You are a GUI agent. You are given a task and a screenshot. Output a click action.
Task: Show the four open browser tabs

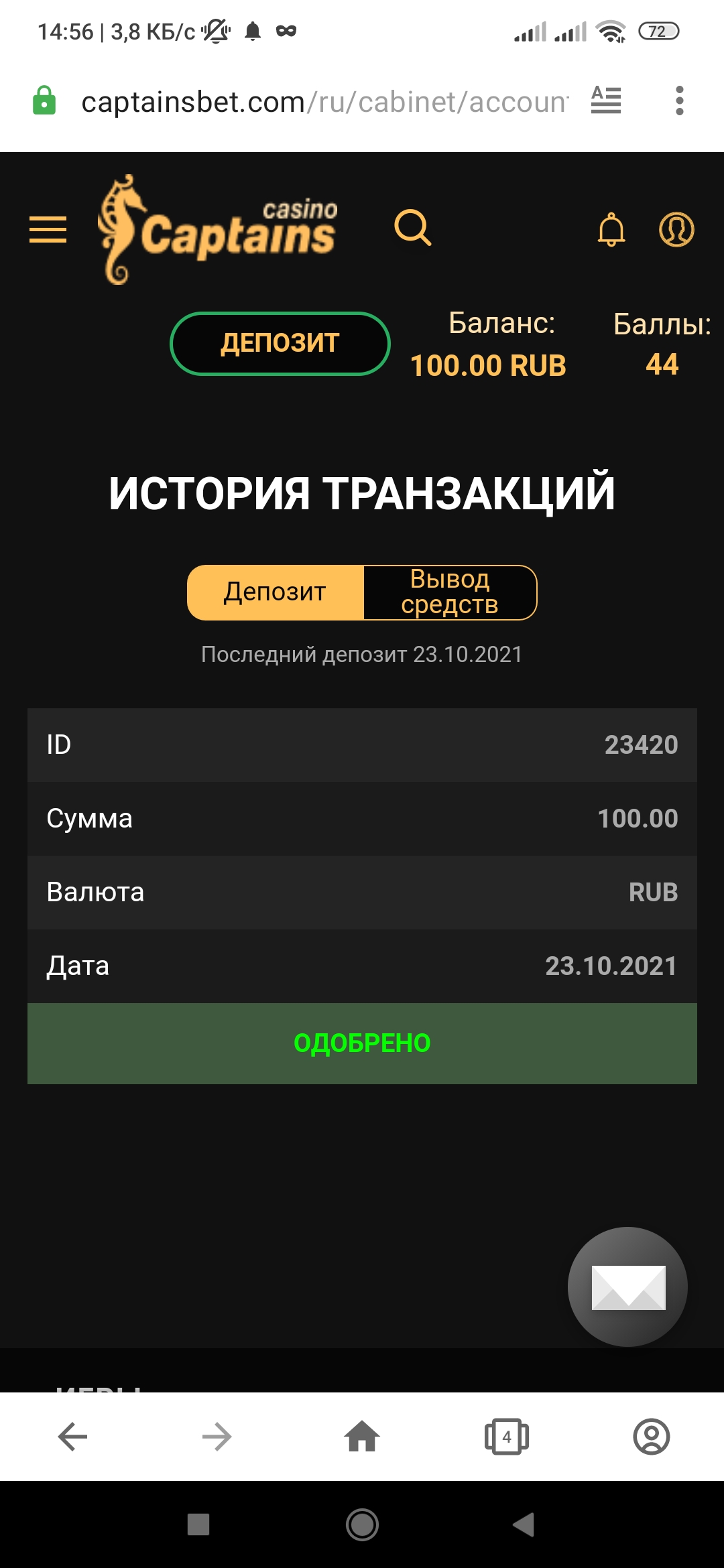[507, 1437]
